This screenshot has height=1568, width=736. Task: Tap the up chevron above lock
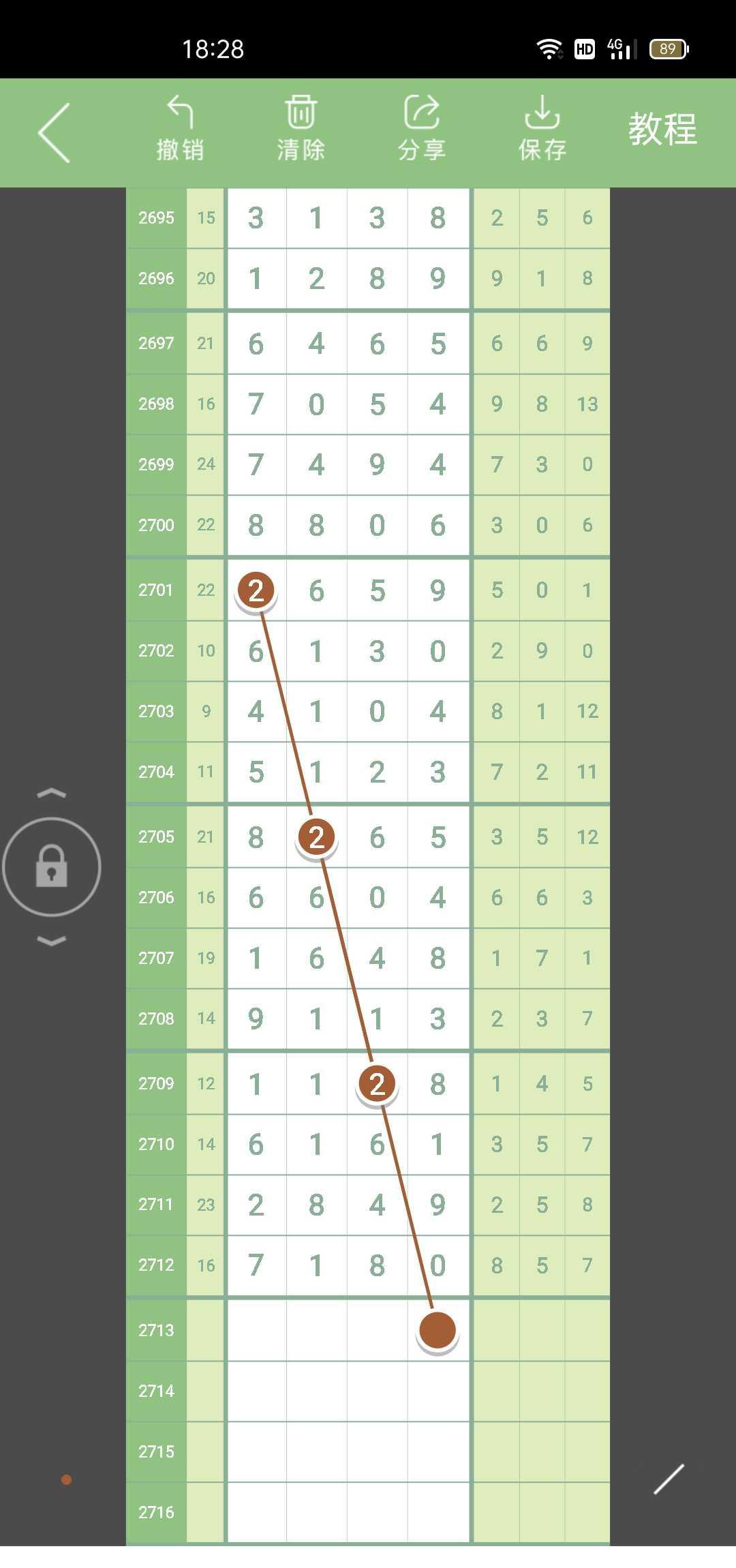[52, 793]
